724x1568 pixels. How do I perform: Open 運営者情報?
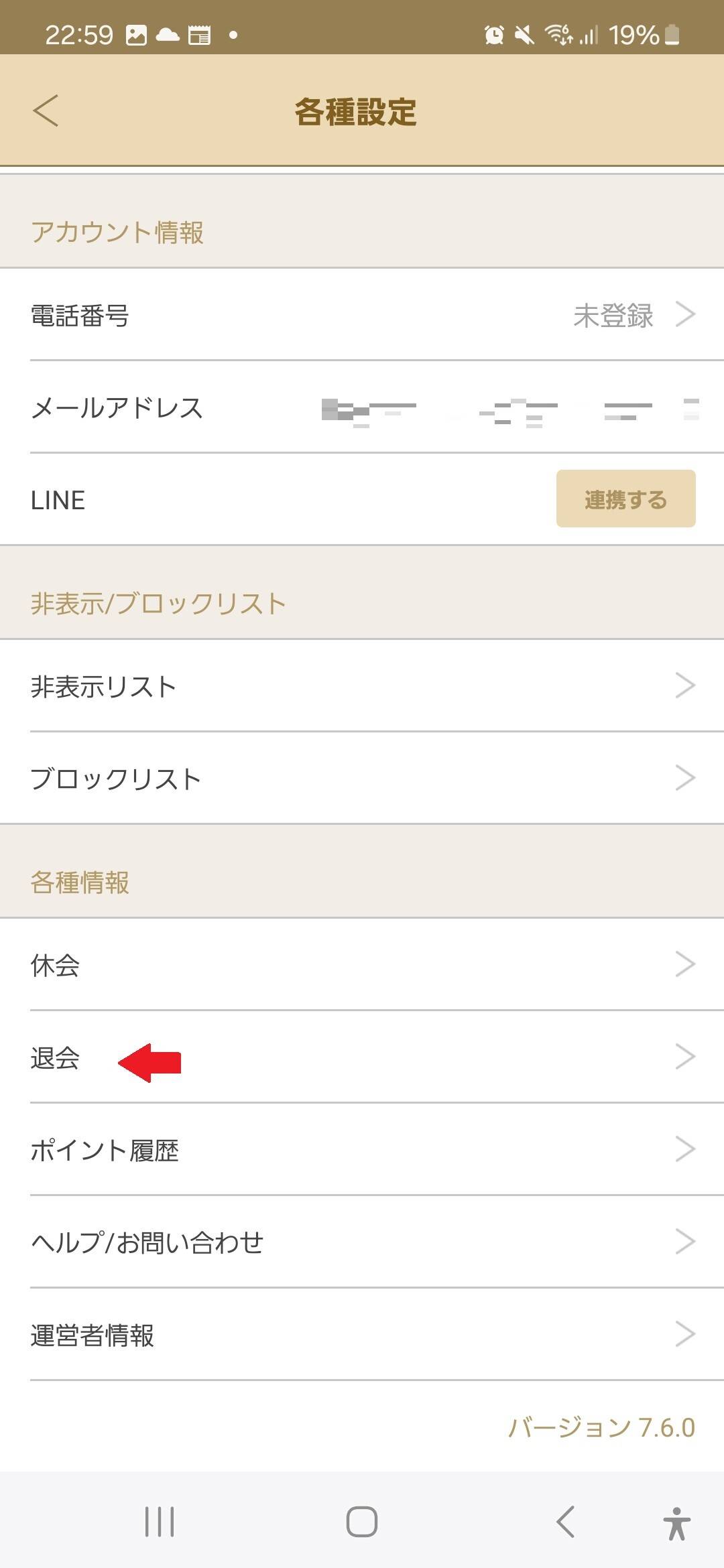point(362,1335)
